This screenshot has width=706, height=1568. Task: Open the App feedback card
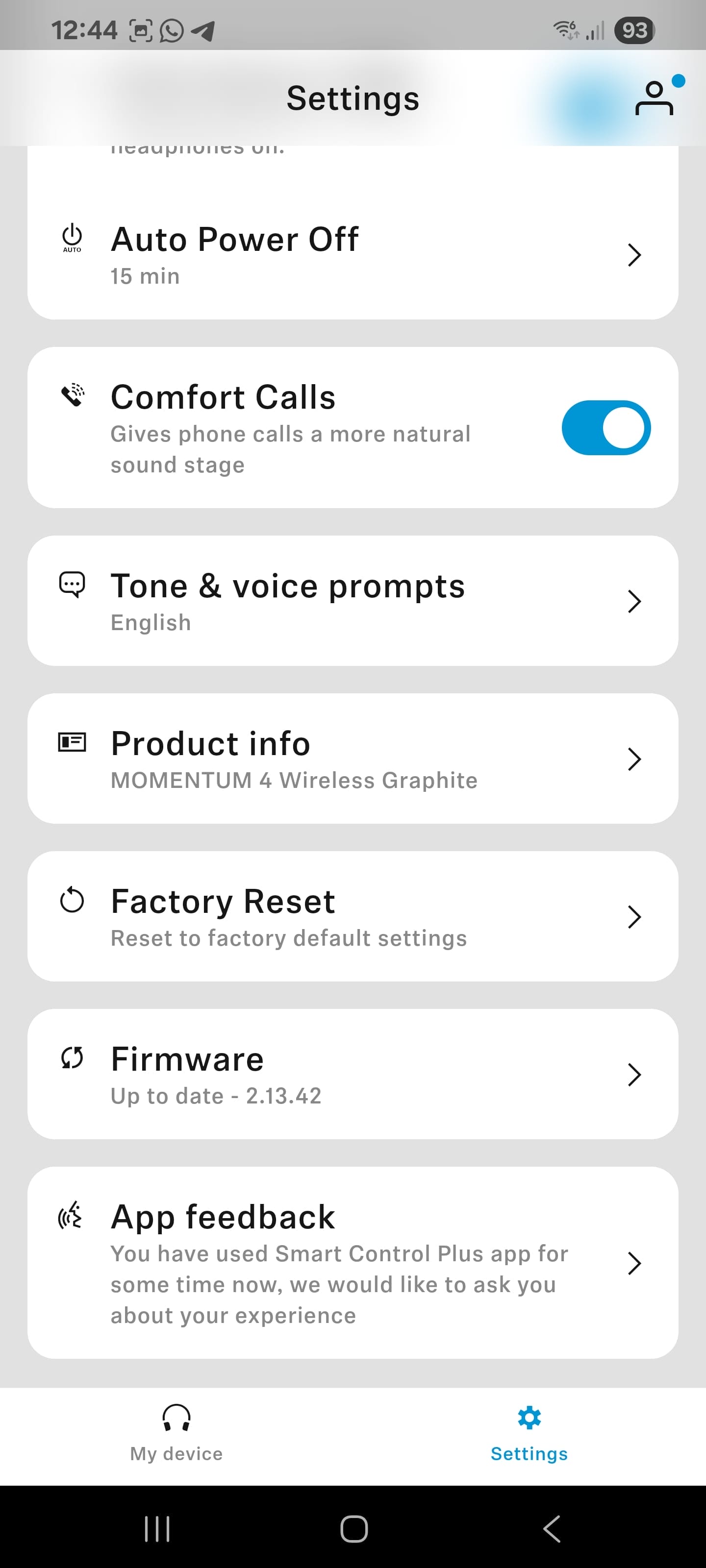point(353,1262)
